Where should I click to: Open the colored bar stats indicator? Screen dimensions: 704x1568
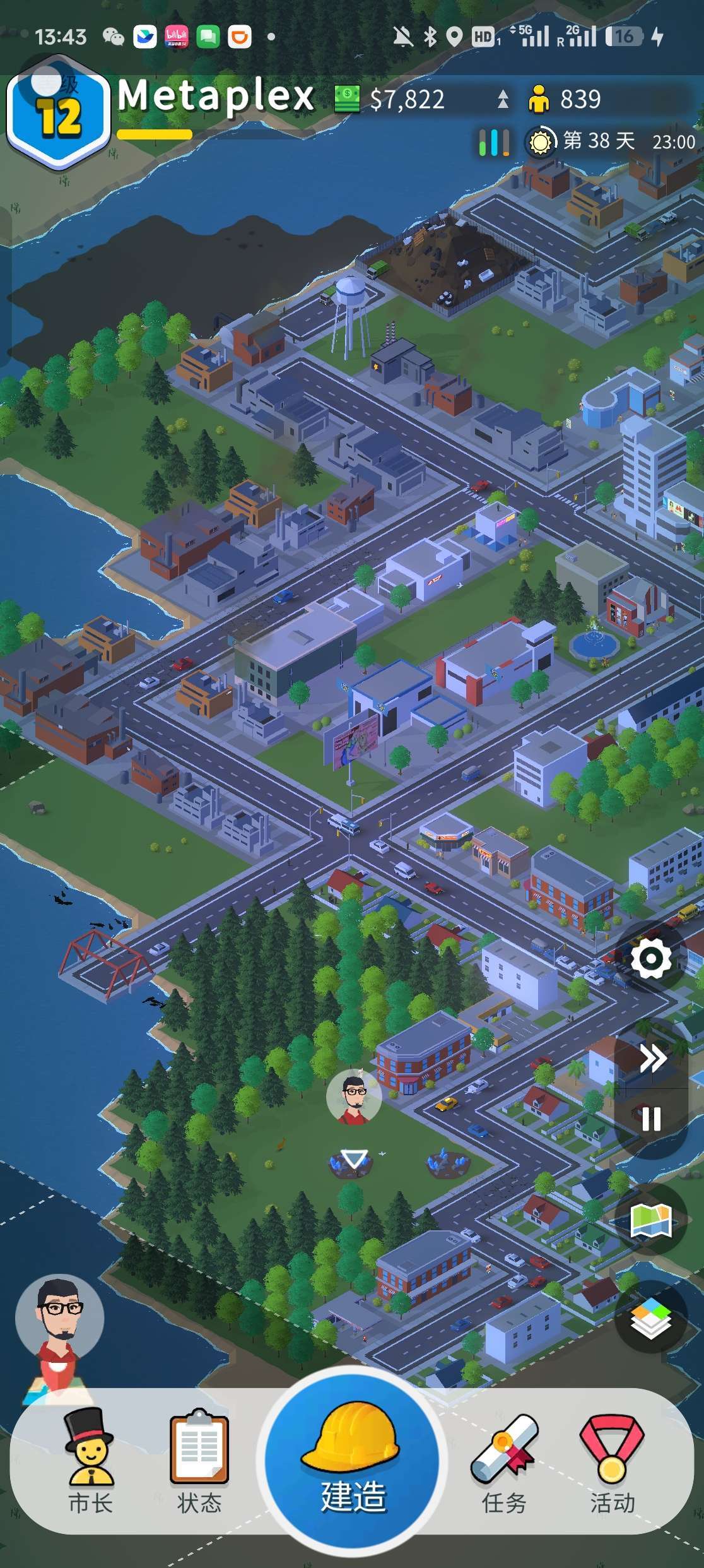click(x=494, y=143)
